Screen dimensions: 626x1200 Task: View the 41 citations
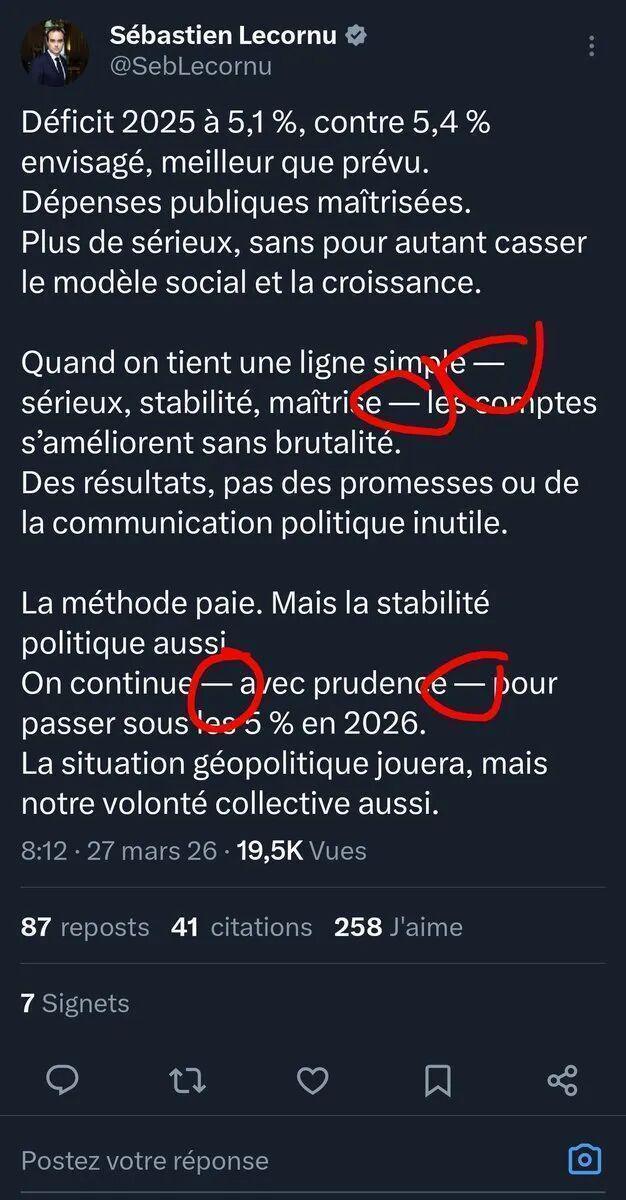tap(241, 927)
